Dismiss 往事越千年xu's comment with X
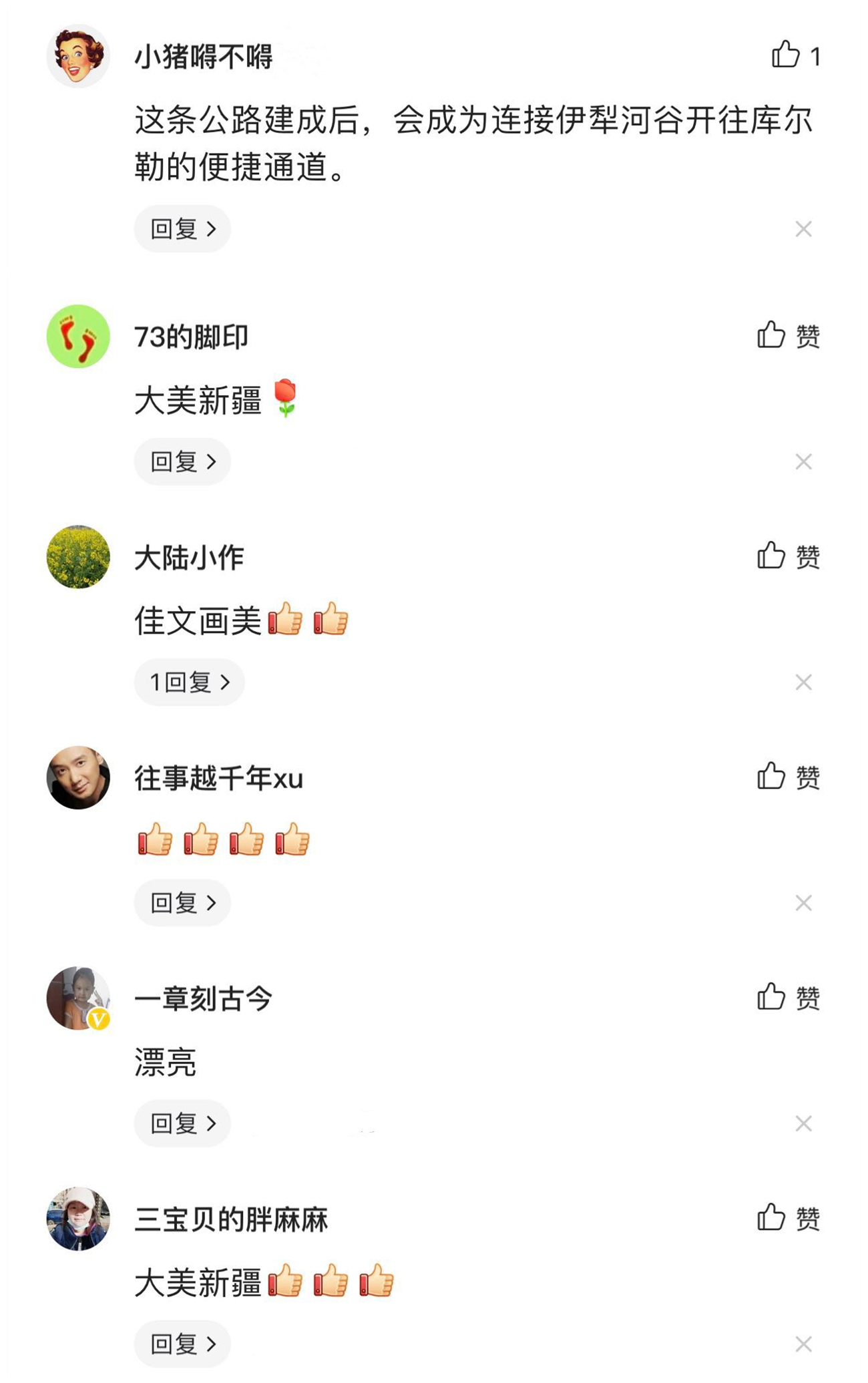The width and height of the screenshot is (868, 1383). click(803, 903)
